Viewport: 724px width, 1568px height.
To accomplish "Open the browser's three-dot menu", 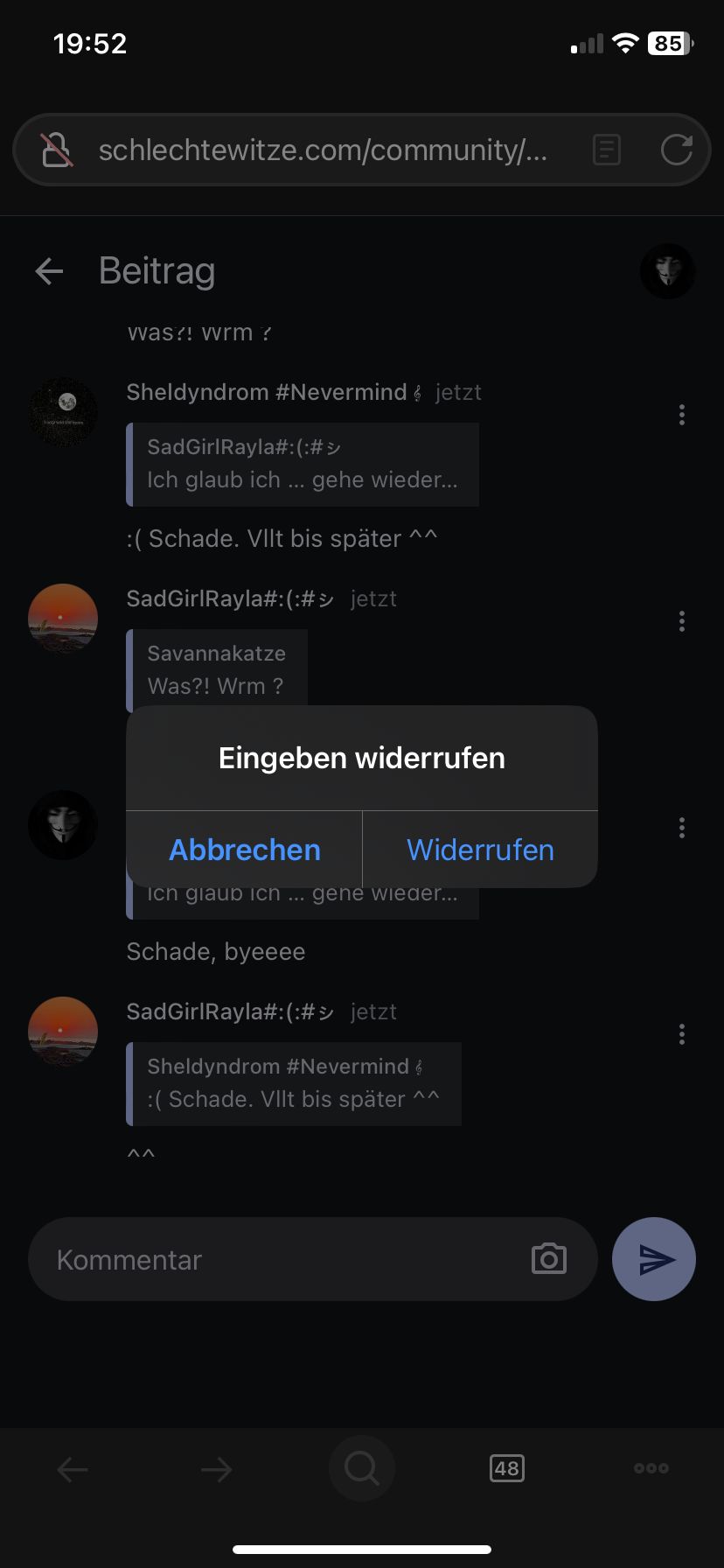I will pos(651,1468).
